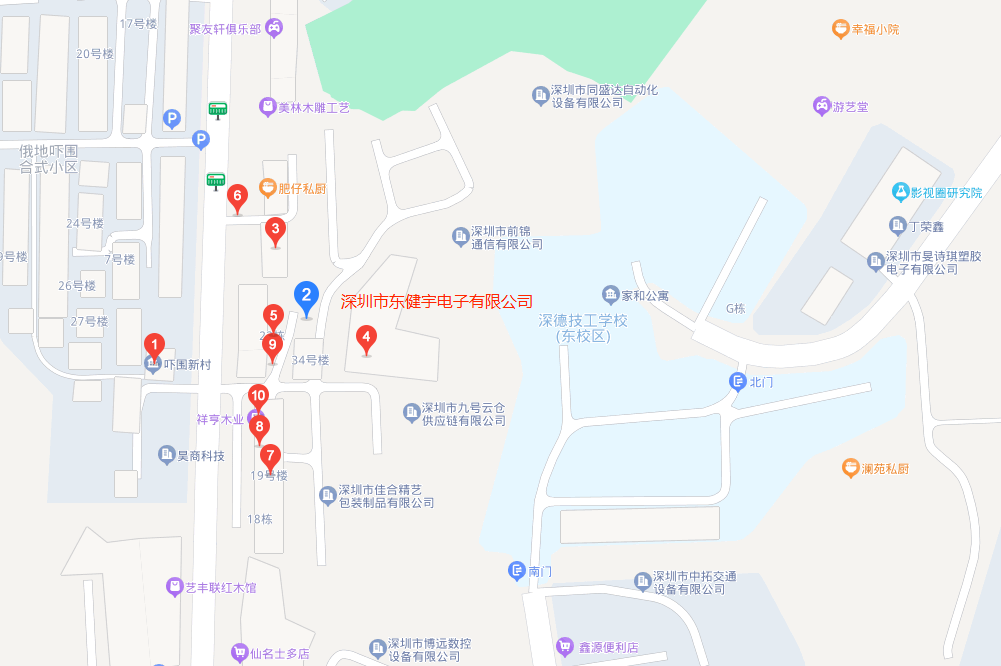
Task: Tap the marker numbered 5
Action: [x=272, y=317]
